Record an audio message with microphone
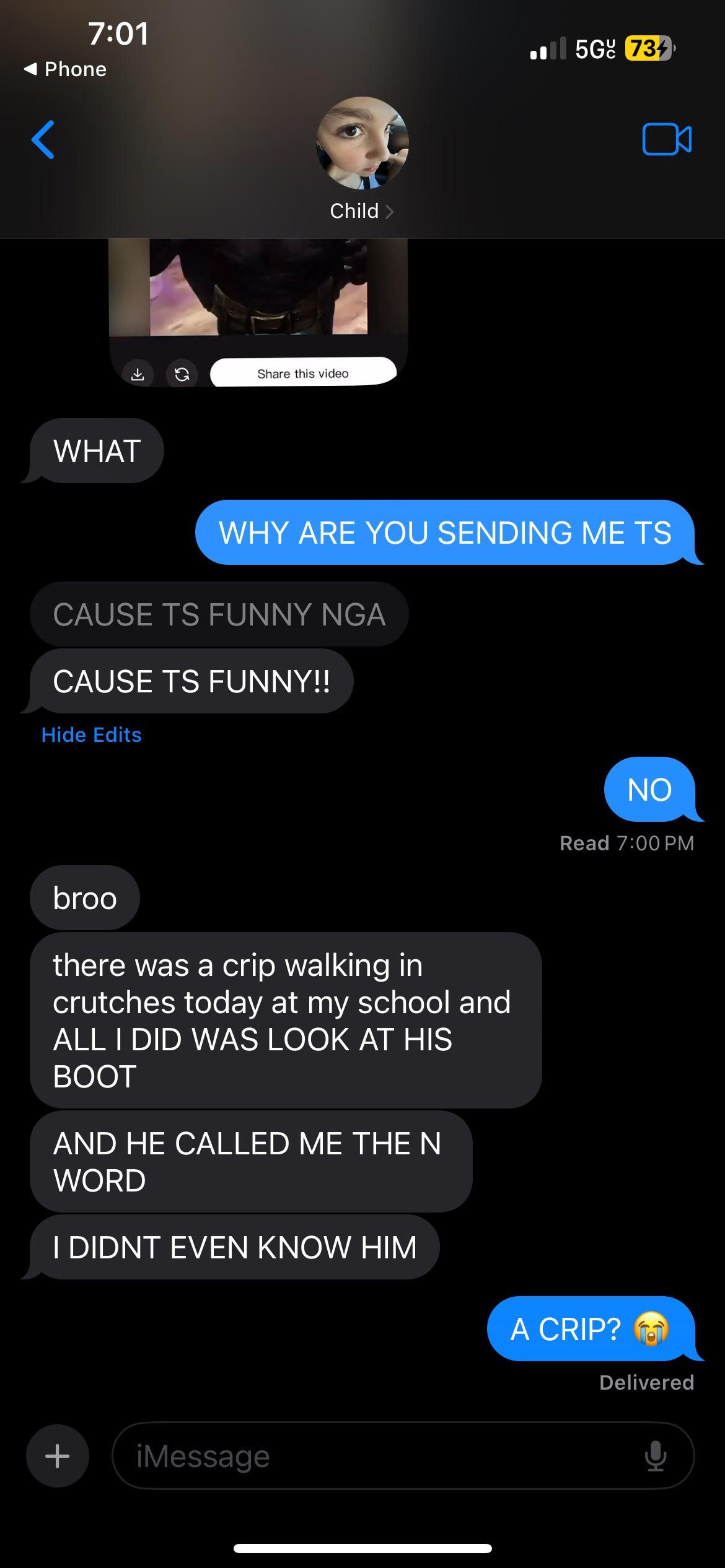The width and height of the screenshot is (725, 1568). tap(655, 1456)
